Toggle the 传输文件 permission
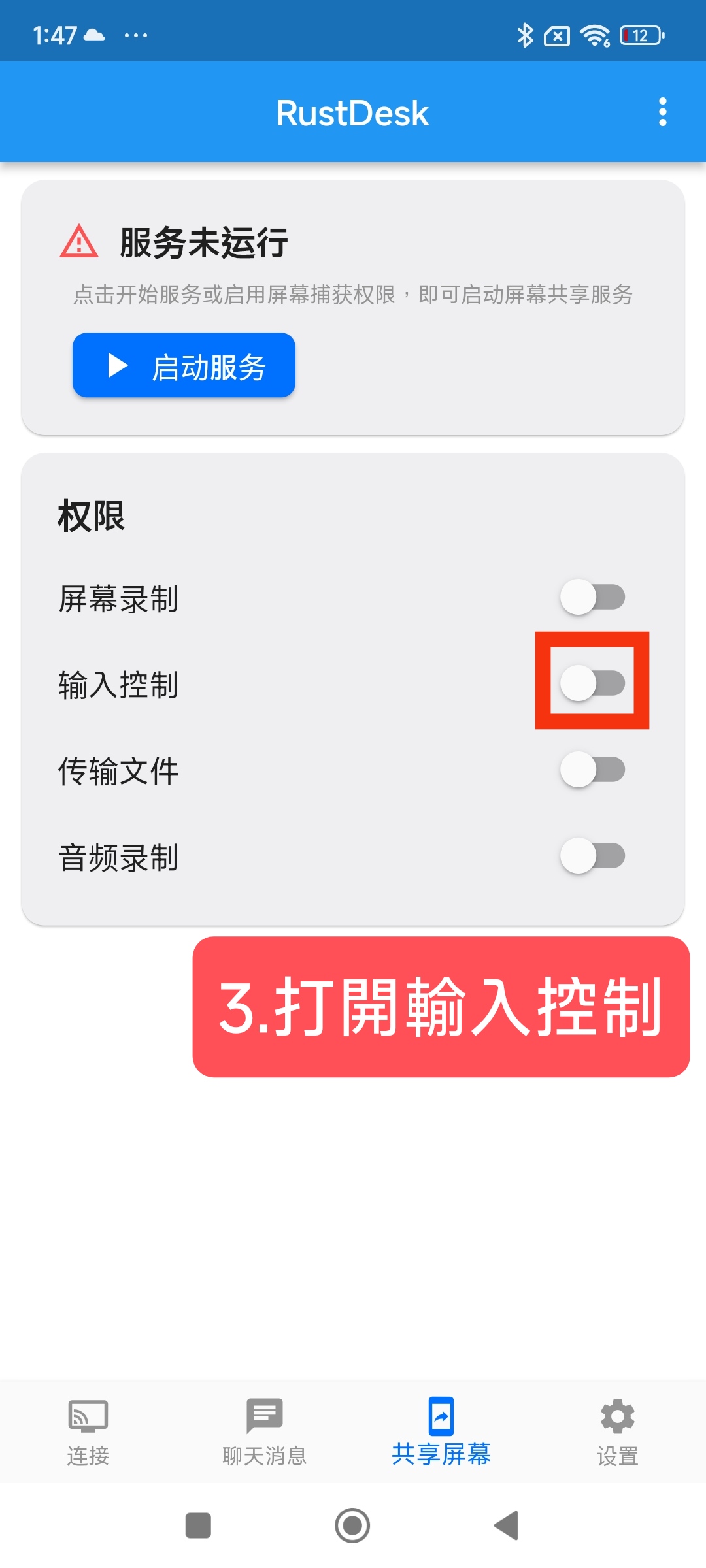 click(592, 770)
